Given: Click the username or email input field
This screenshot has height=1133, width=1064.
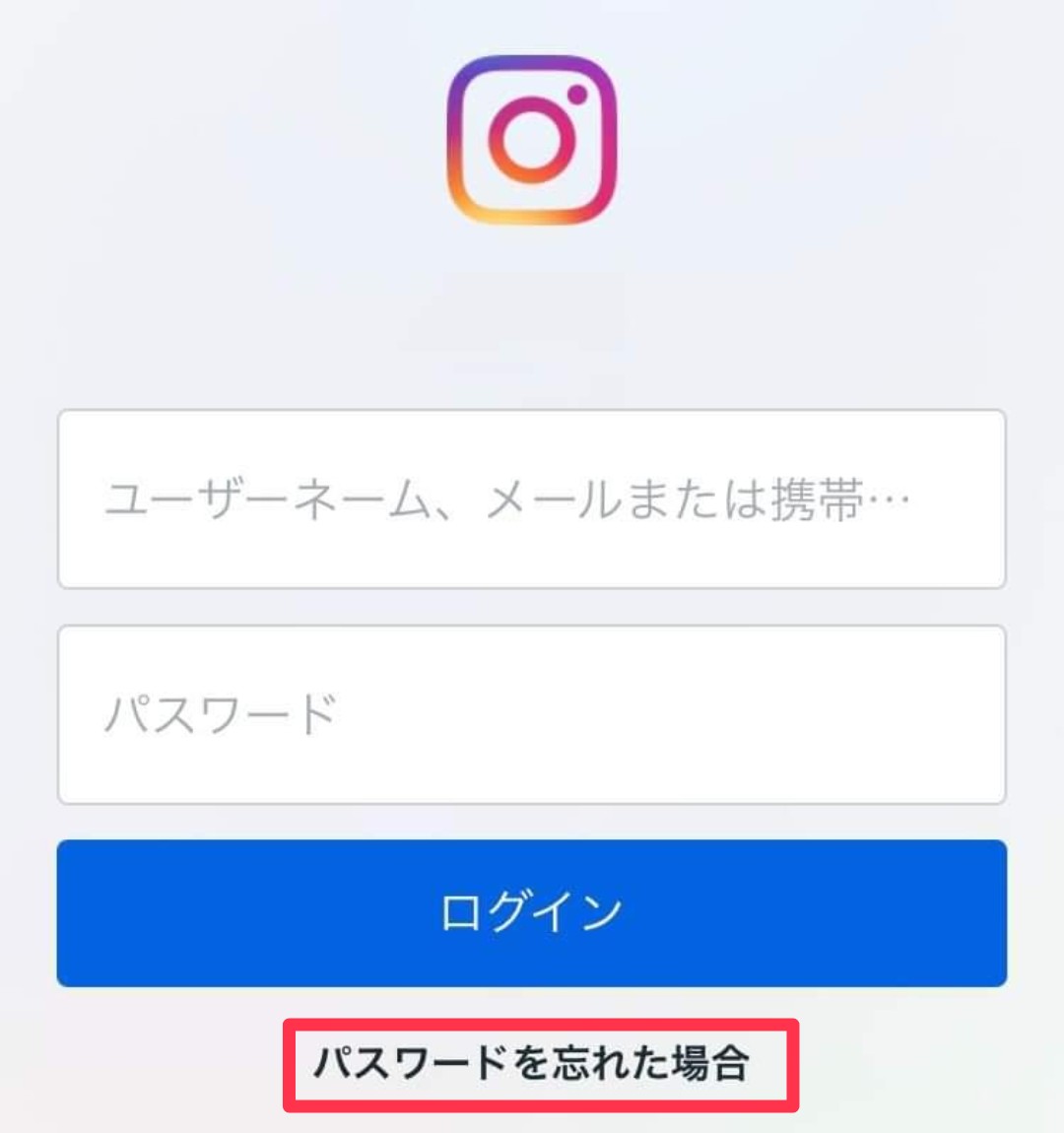Looking at the screenshot, I should 532,498.
